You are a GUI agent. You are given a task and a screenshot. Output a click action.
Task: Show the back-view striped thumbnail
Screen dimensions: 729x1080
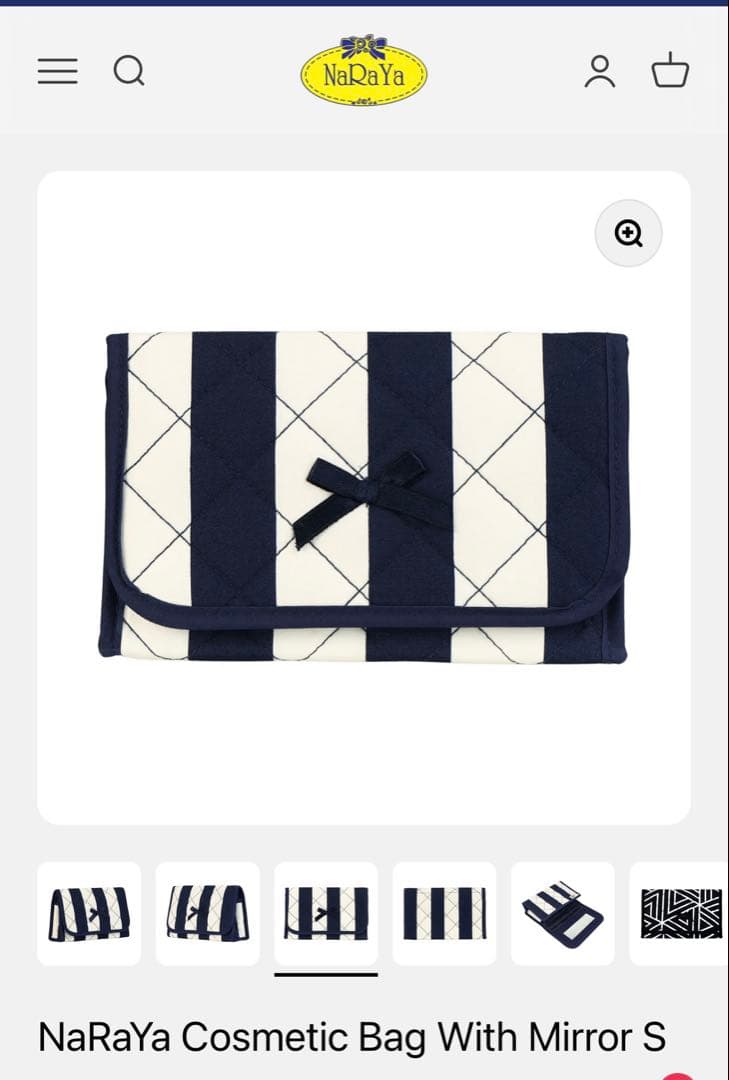coord(444,913)
